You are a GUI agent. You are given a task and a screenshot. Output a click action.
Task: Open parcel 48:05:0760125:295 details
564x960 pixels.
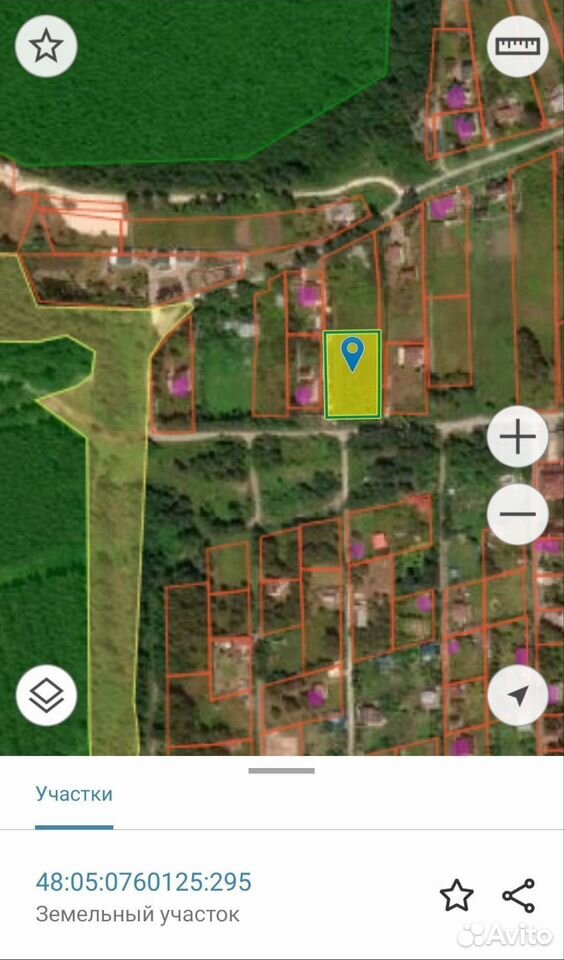coord(143,882)
